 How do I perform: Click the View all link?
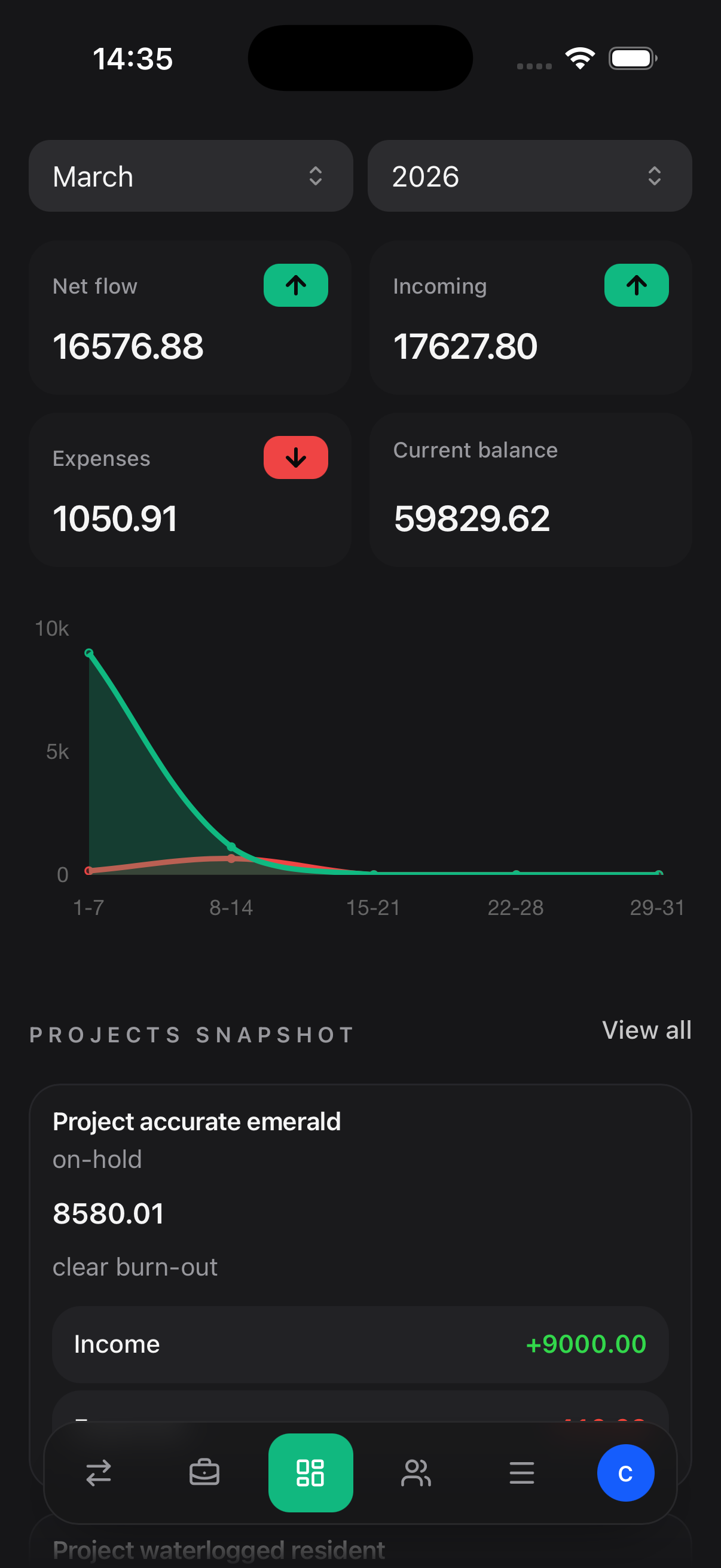coord(647,1030)
